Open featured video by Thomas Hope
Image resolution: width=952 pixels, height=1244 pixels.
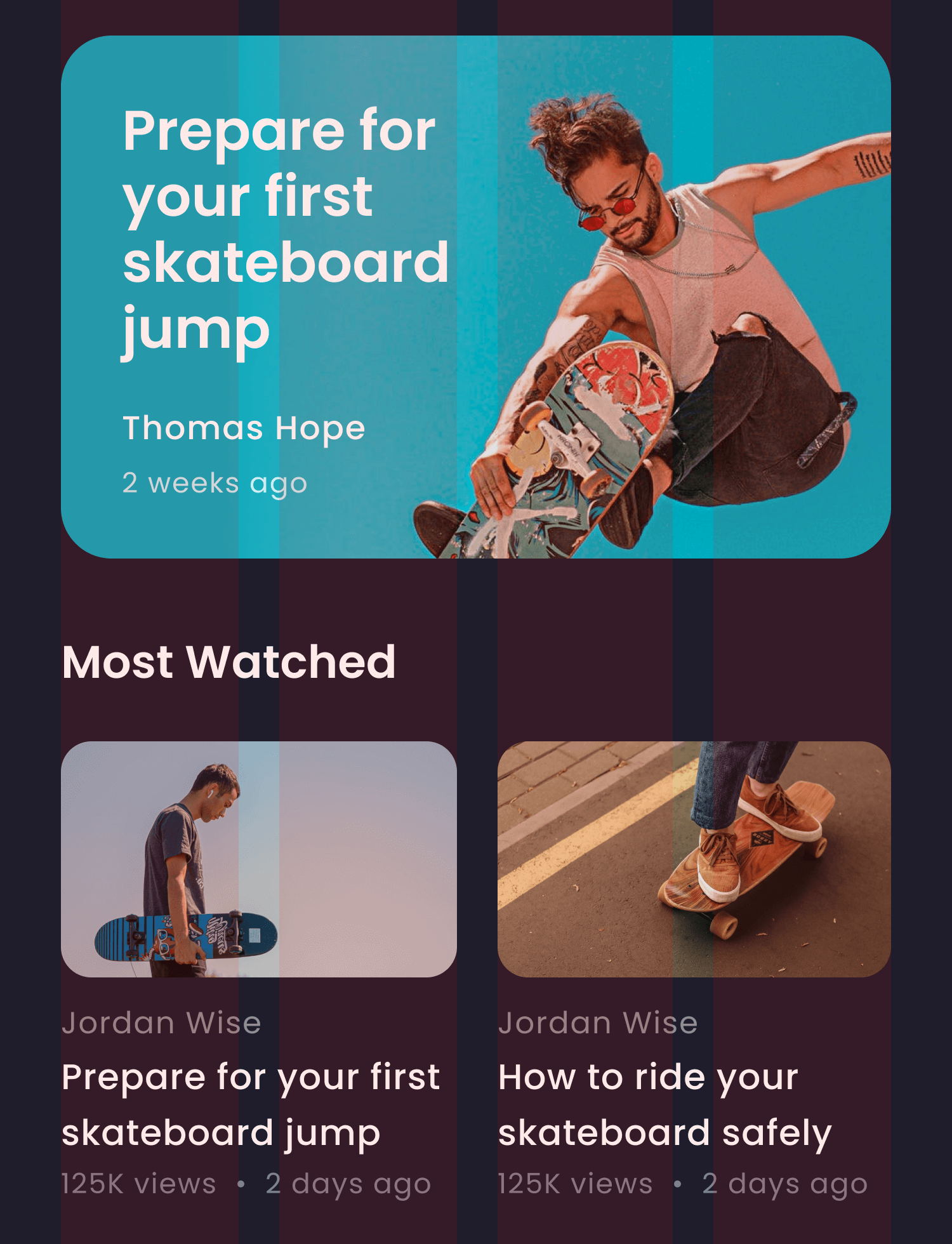click(476, 297)
